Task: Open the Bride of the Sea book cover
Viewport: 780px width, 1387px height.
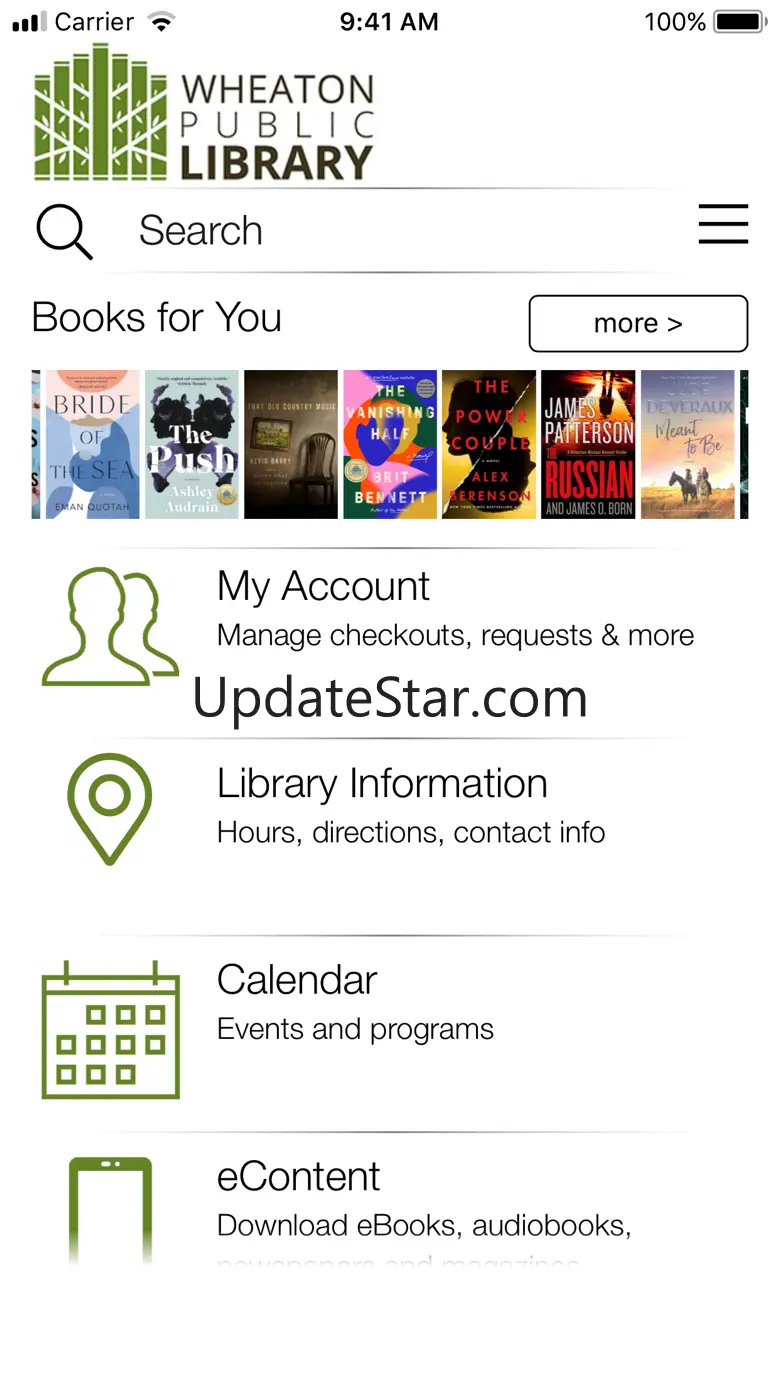Action: [92, 444]
